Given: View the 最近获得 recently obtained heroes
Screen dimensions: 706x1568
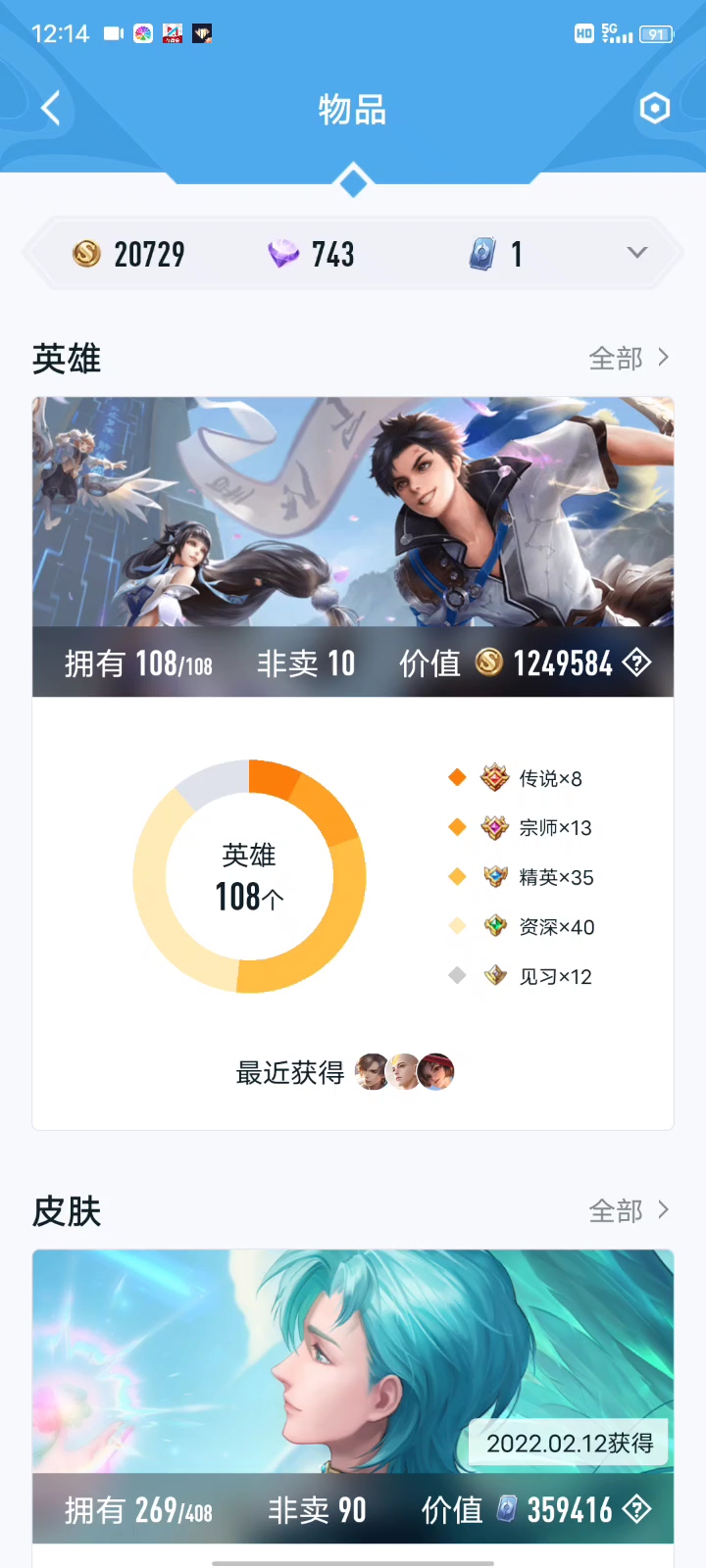Looking at the screenshot, I should coord(404,1072).
